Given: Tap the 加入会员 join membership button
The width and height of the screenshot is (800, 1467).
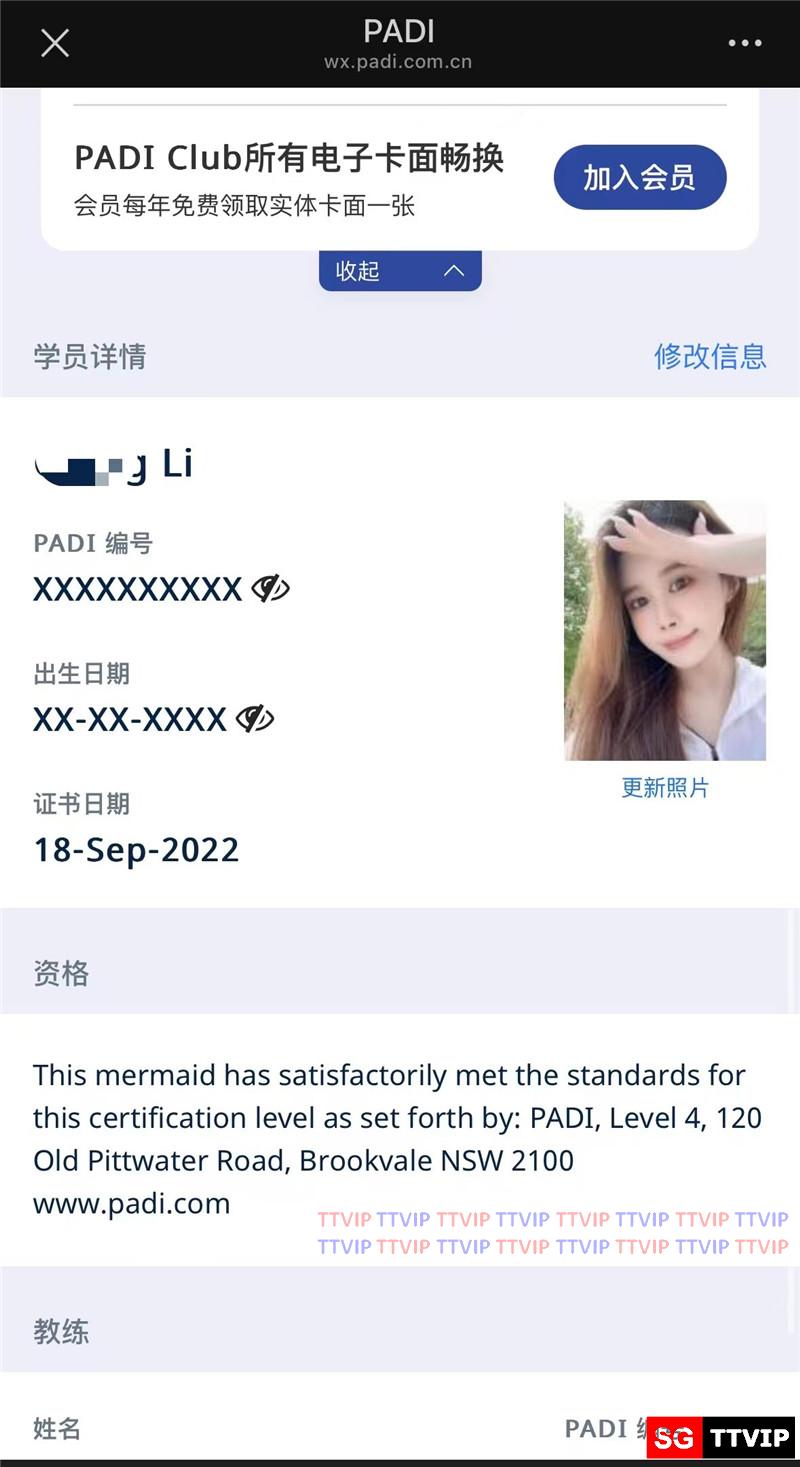Looking at the screenshot, I should click(x=640, y=178).
